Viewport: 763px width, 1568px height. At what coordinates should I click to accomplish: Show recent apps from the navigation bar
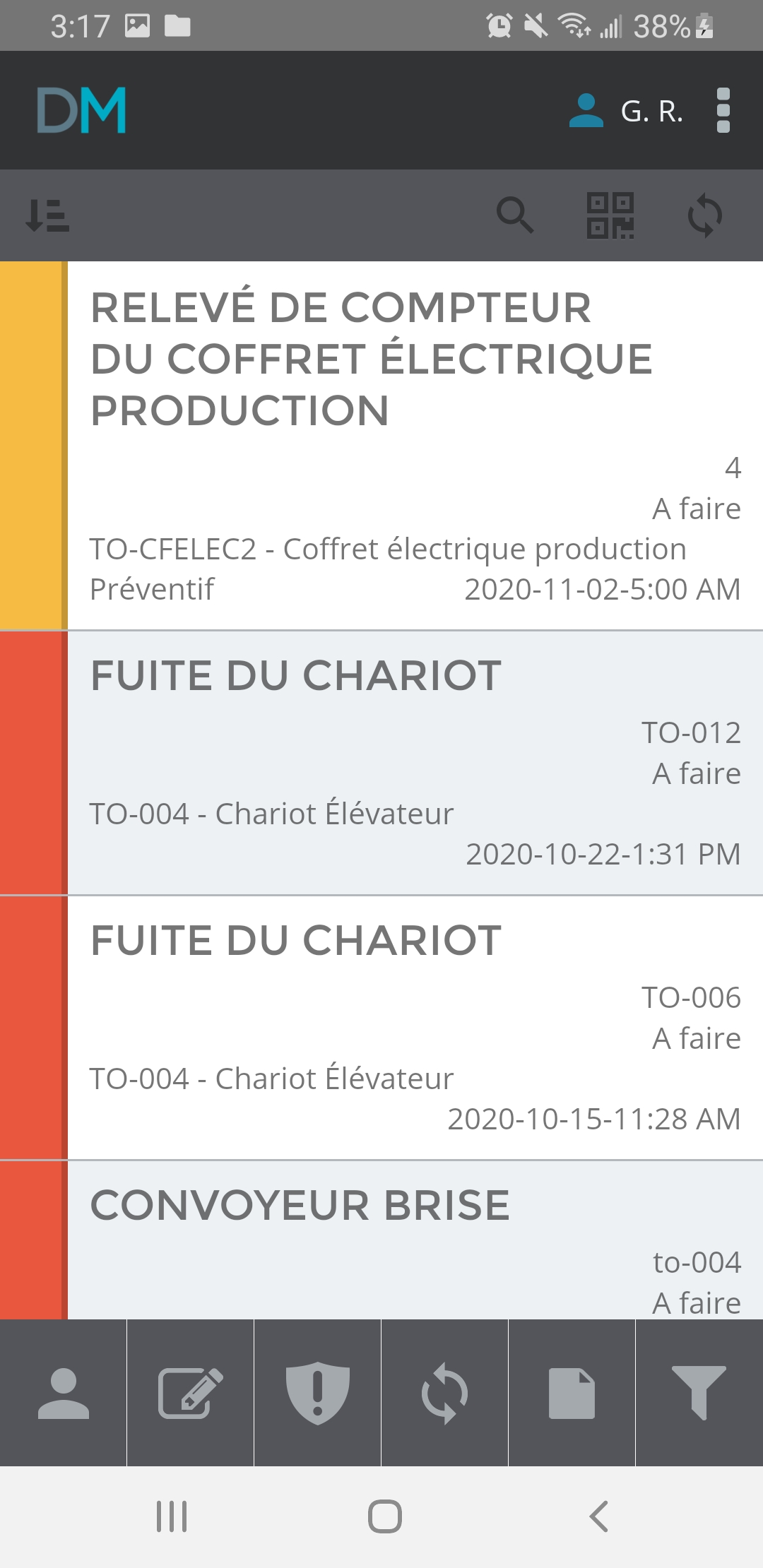tap(172, 1516)
